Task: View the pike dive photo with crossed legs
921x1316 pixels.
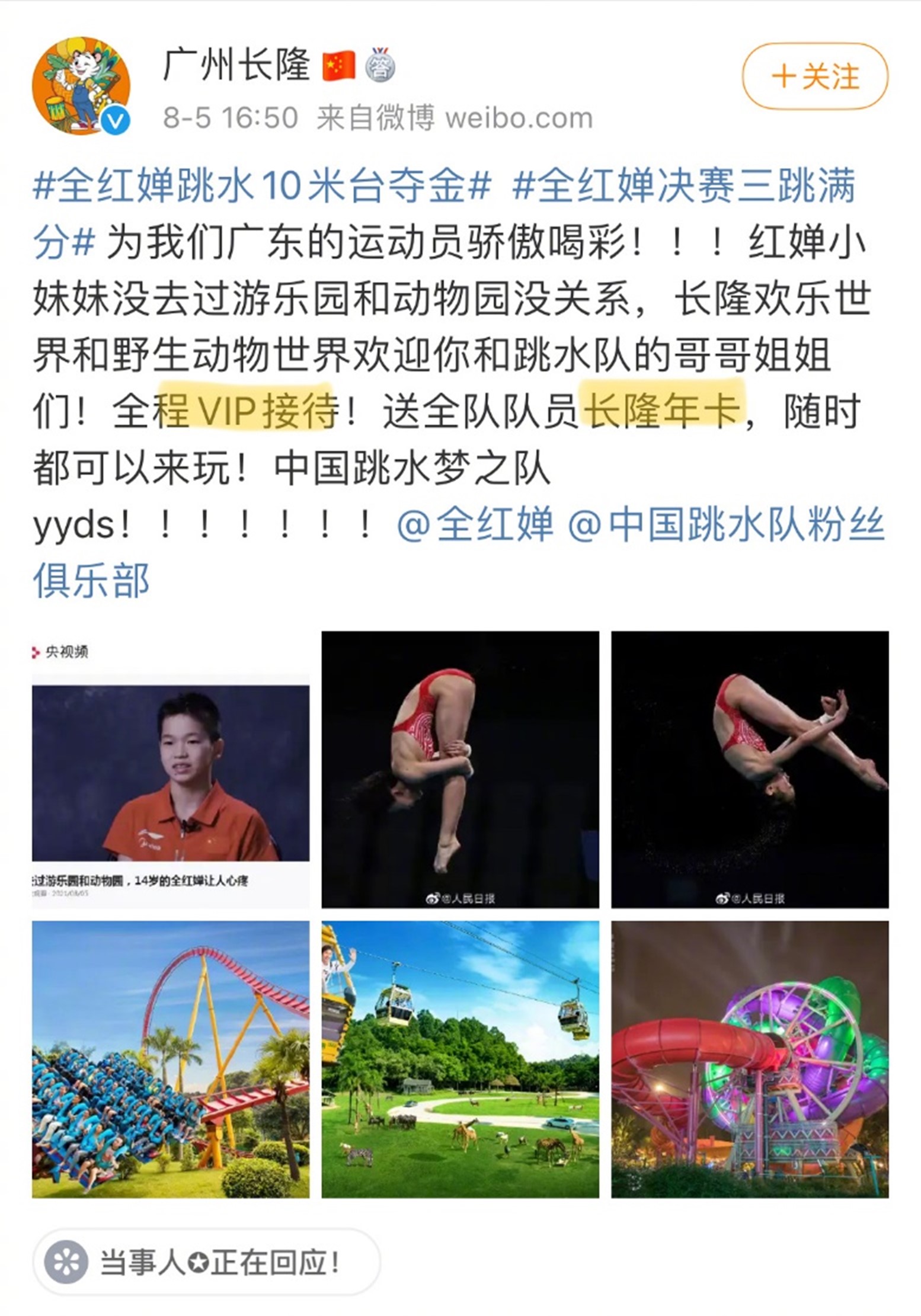Action: 750,769
